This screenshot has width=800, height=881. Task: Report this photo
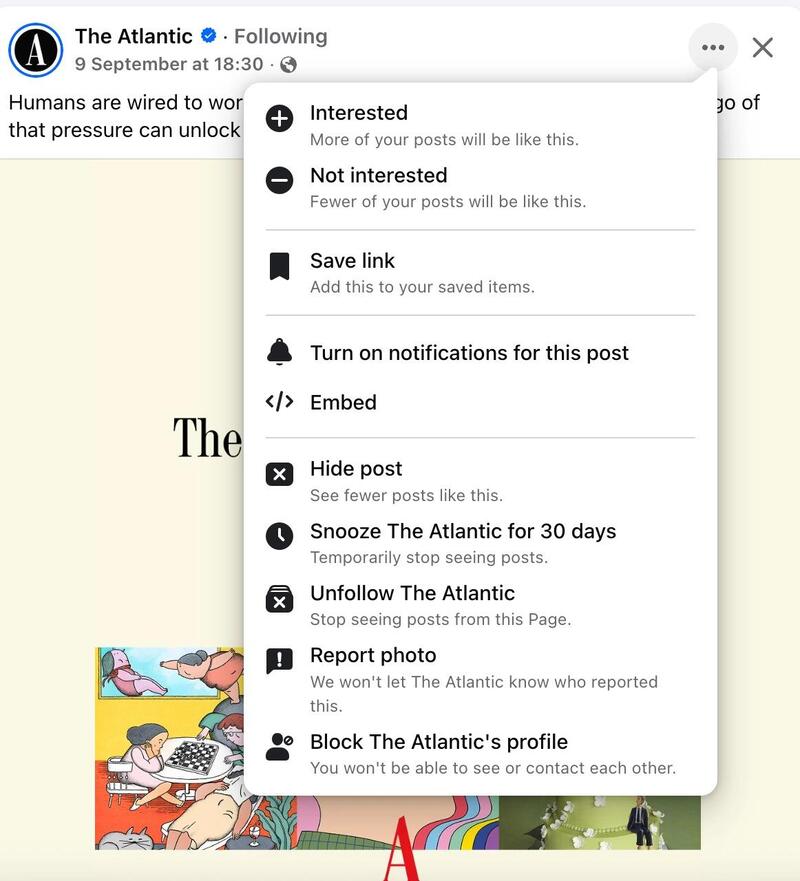click(x=373, y=655)
